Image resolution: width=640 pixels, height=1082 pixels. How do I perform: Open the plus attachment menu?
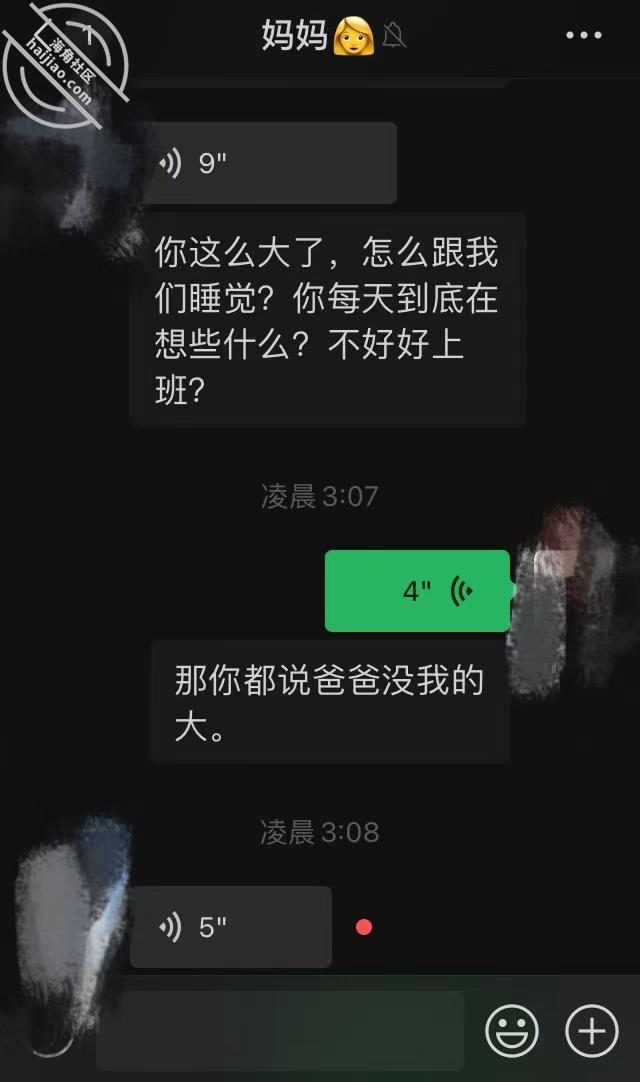(592, 1031)
